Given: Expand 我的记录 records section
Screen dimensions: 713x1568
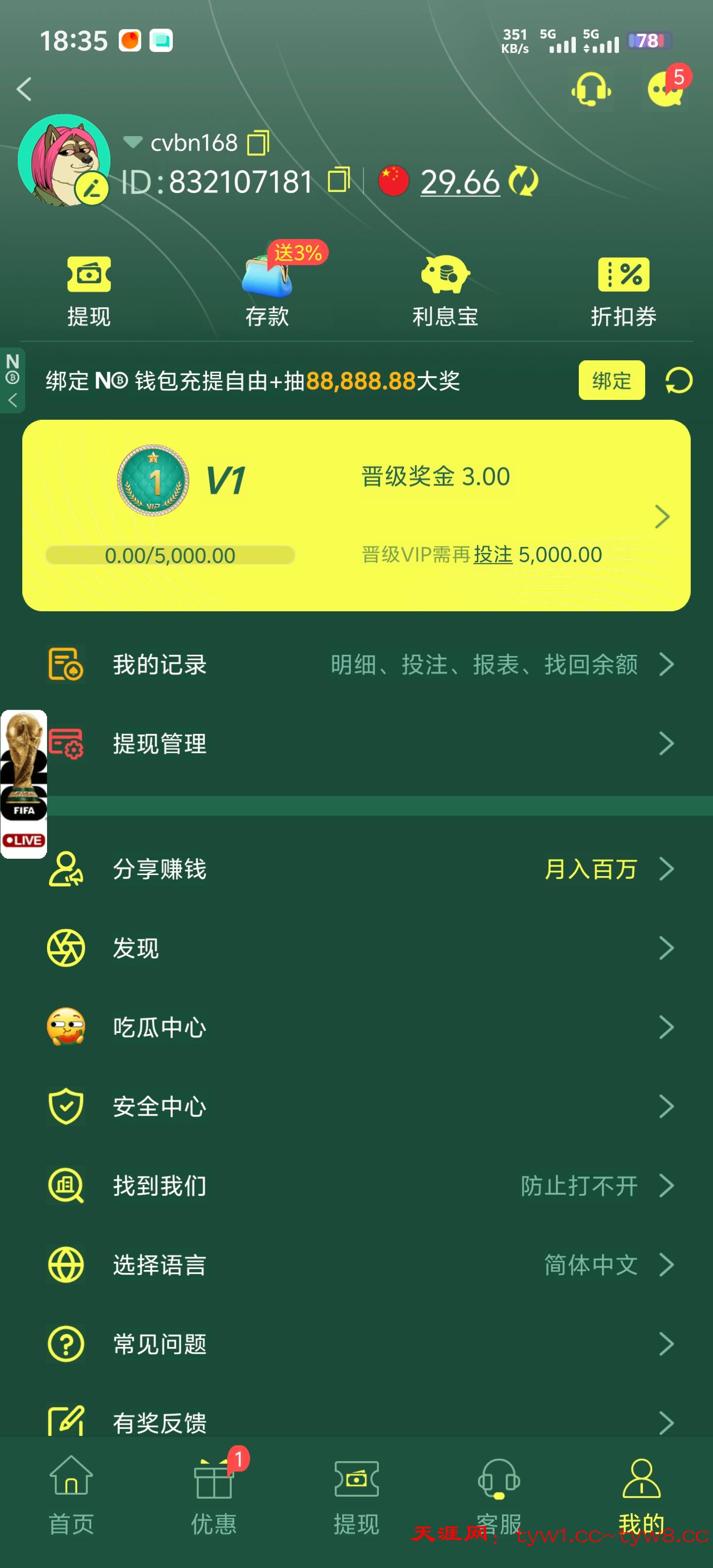Looking at the screenshot, I should 667,665.
